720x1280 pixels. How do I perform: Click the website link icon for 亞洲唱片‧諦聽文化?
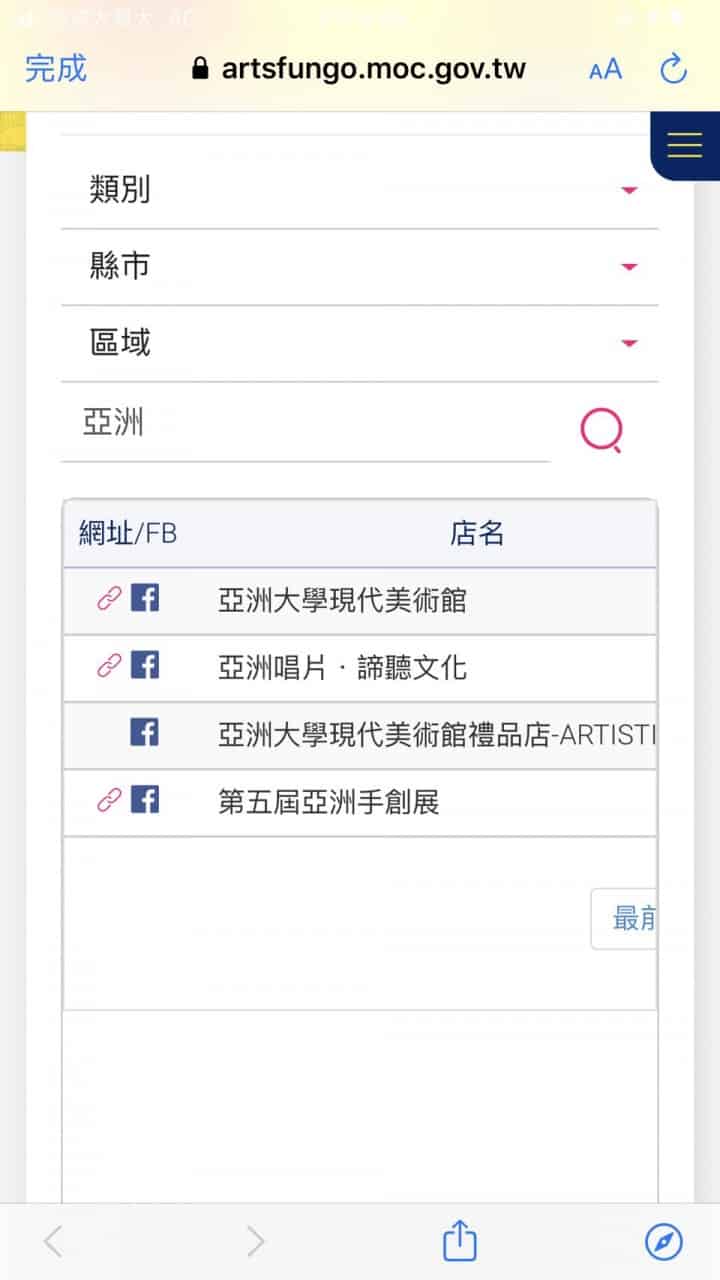[x=108, y=664]
